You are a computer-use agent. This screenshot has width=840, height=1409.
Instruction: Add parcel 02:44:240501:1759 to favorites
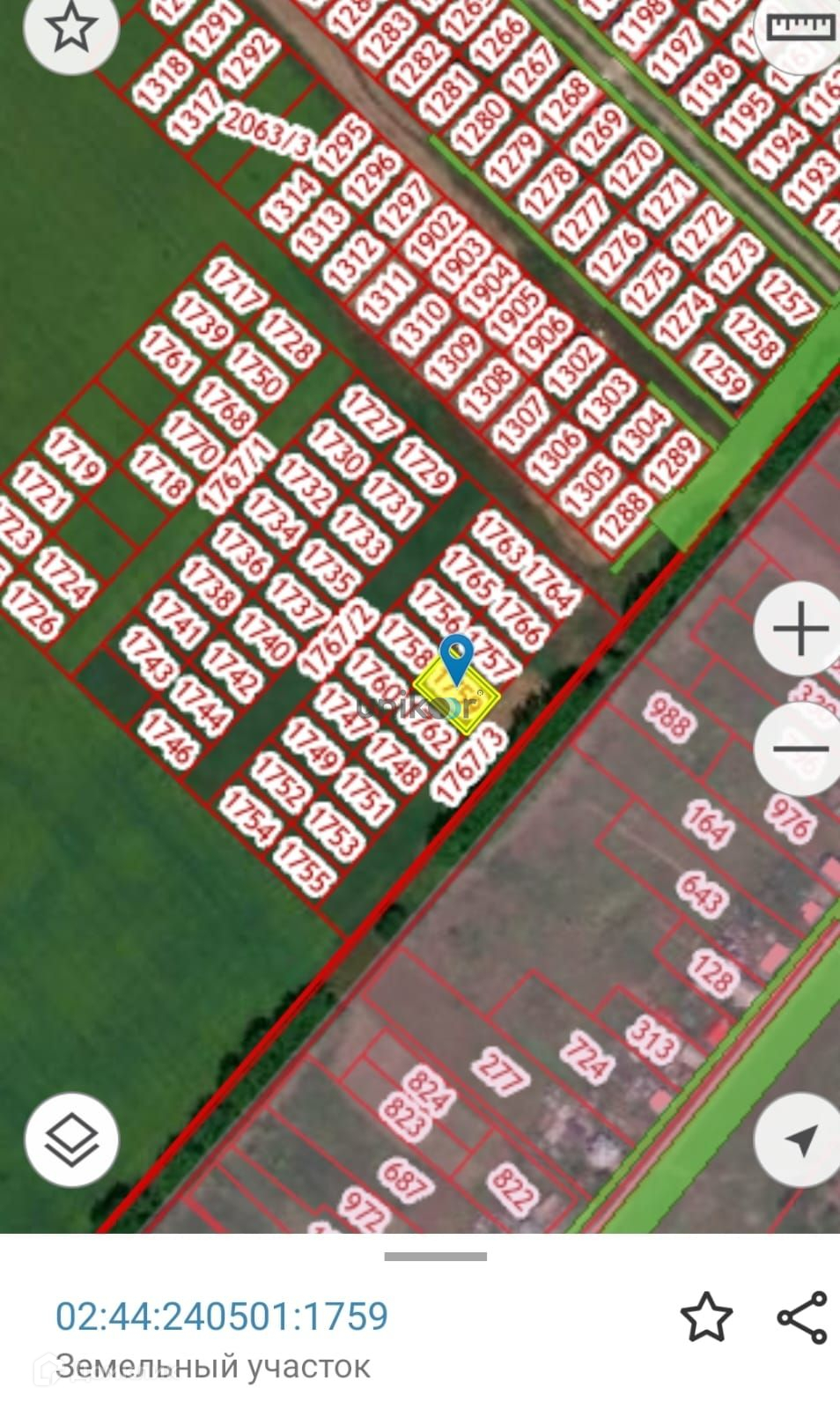click(x=706, y=1317)
